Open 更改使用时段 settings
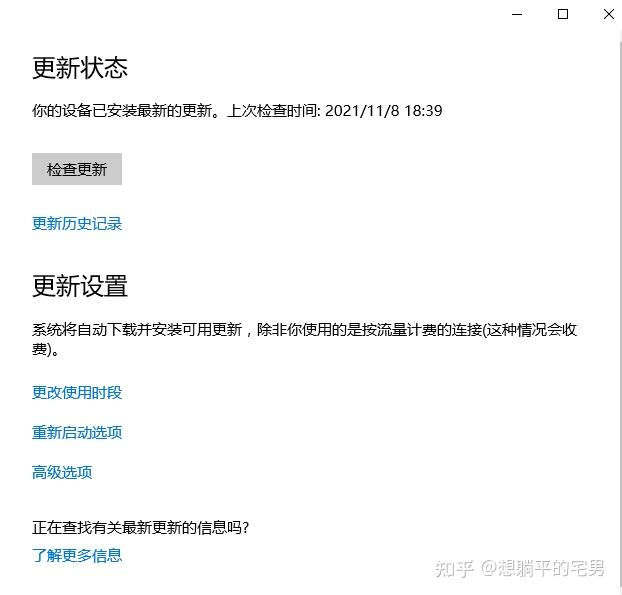The height and width of the screenshot is (595, 622). (x=77, y=392)
